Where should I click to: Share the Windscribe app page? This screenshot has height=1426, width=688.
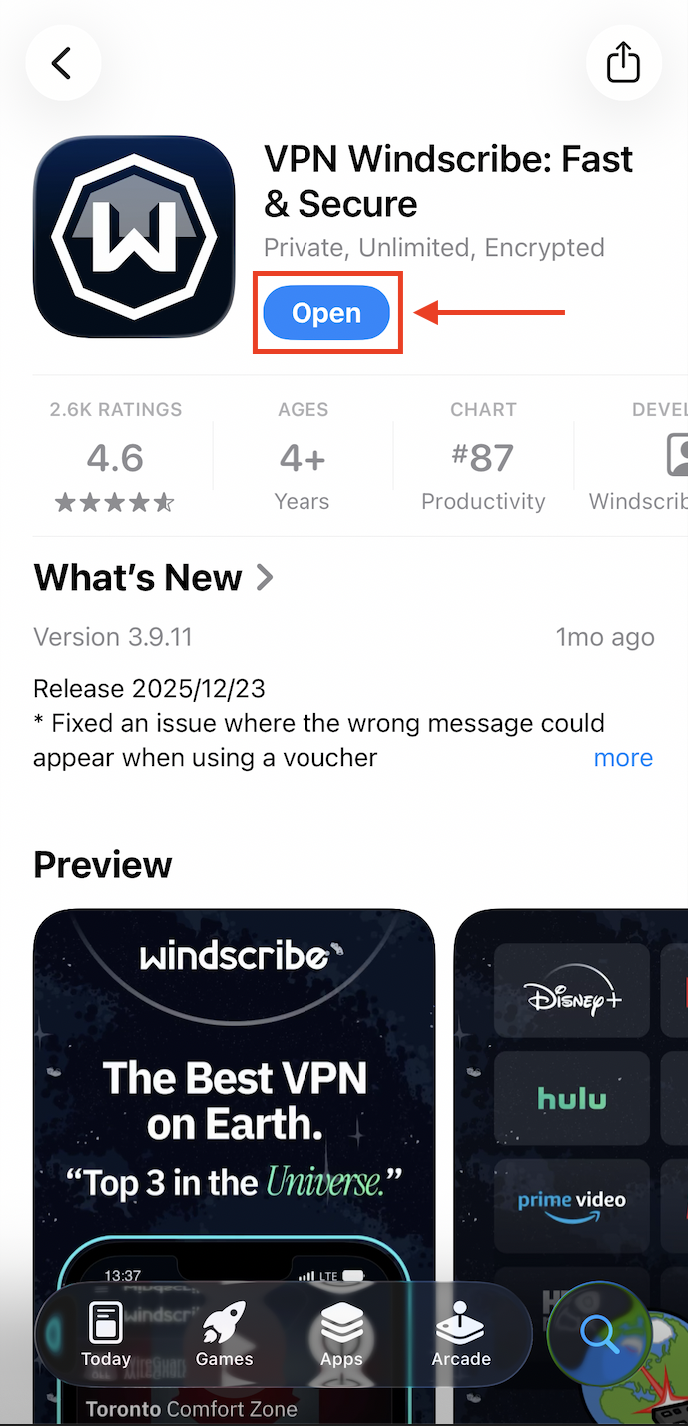click(623, 63)
